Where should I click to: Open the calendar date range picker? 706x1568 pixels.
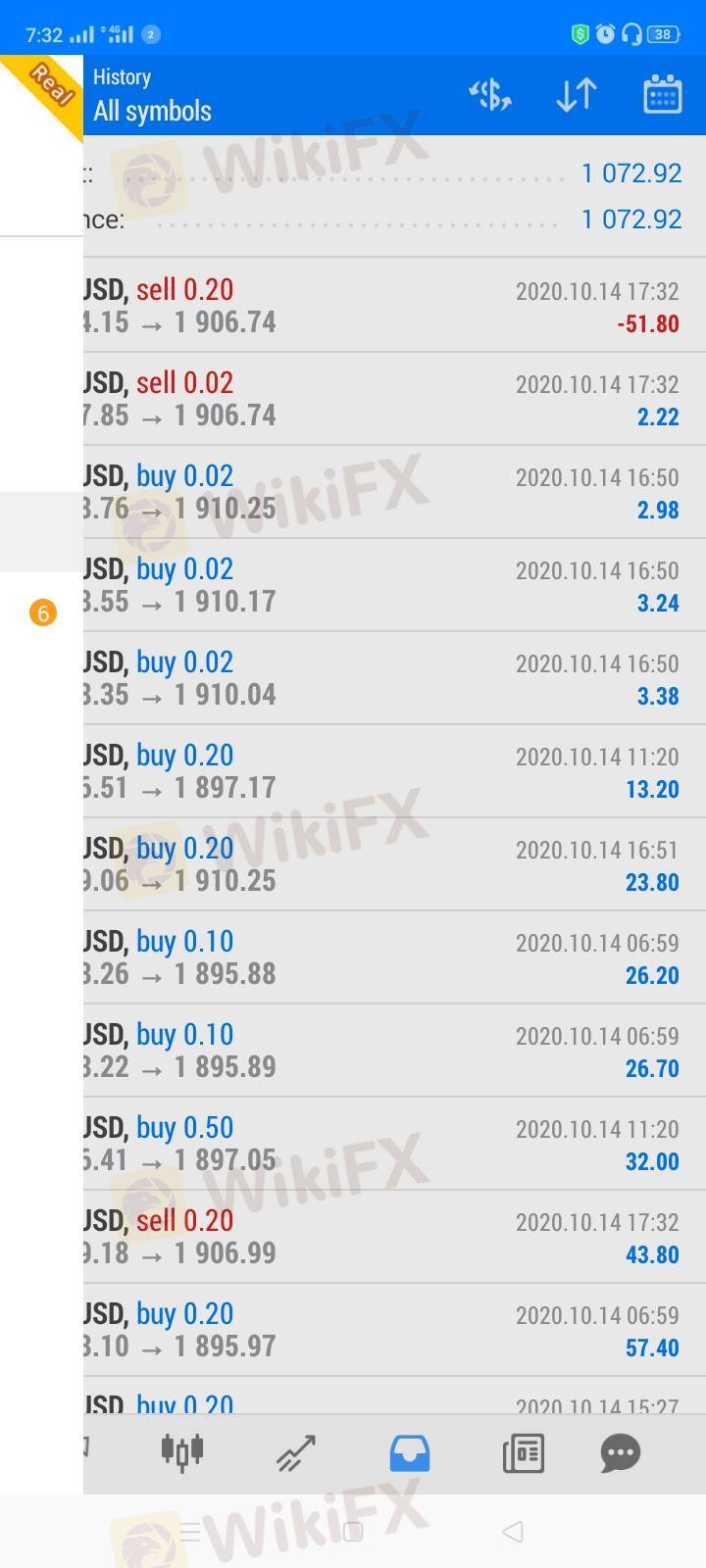[x=662, y=95]
